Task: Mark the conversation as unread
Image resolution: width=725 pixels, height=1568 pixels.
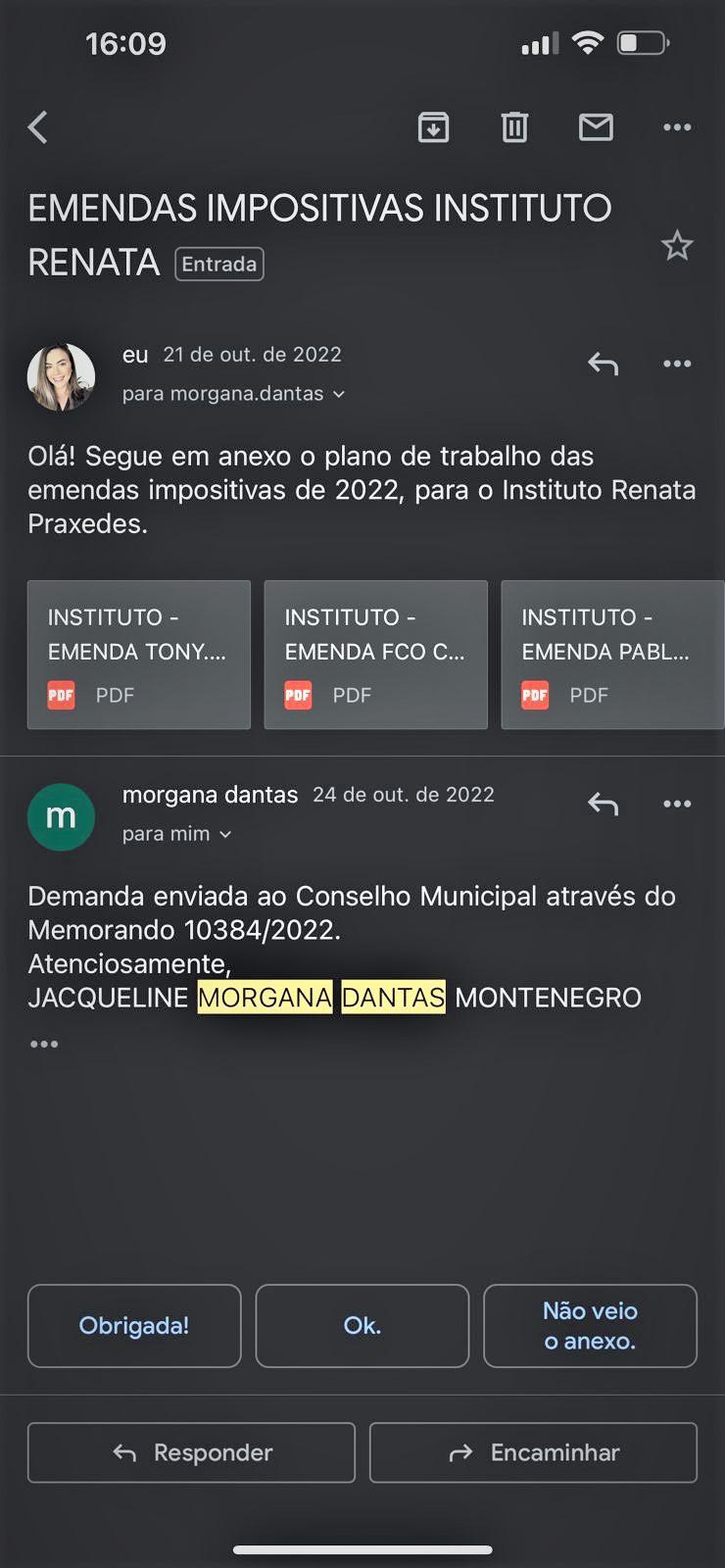Action: [596, 127]
